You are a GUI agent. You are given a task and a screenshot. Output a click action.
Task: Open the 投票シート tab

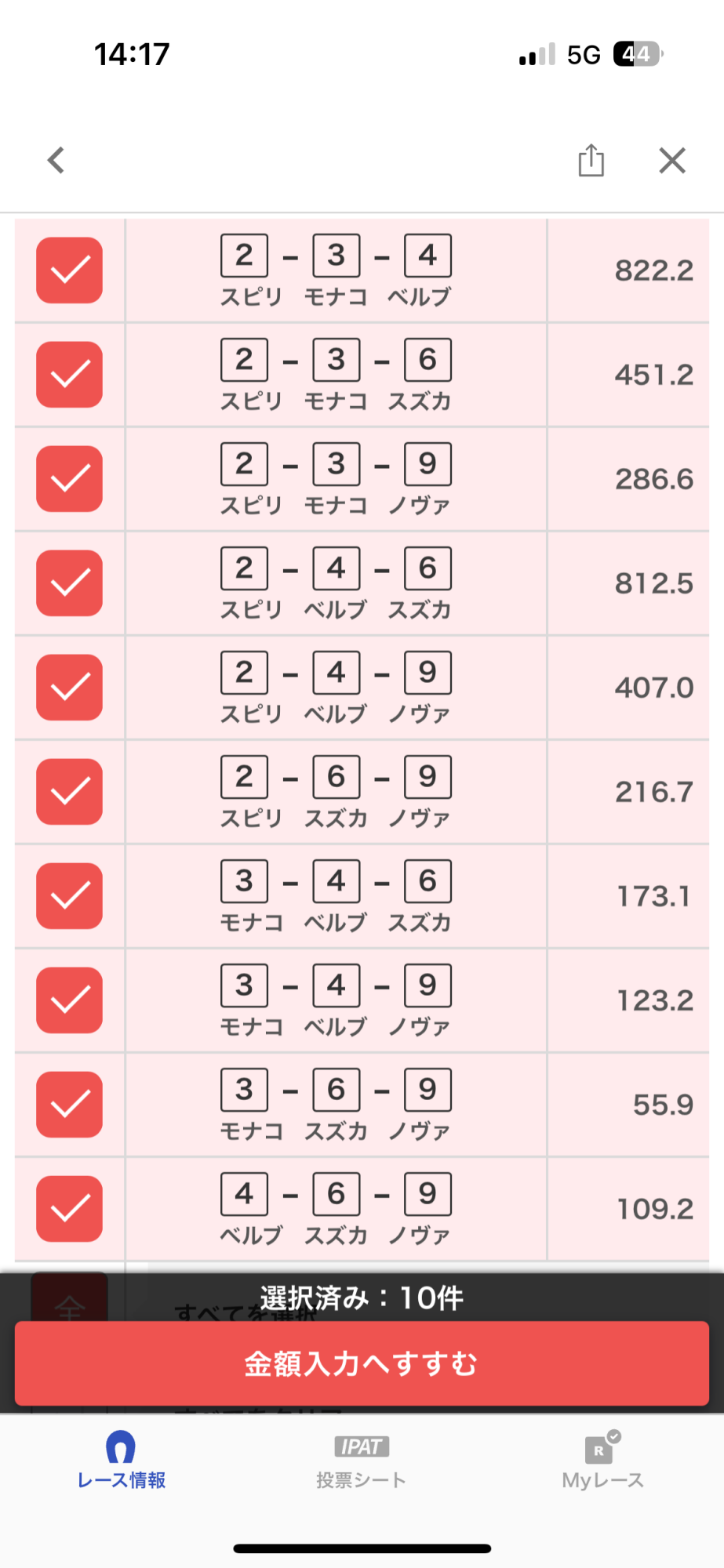(362, 1463)
